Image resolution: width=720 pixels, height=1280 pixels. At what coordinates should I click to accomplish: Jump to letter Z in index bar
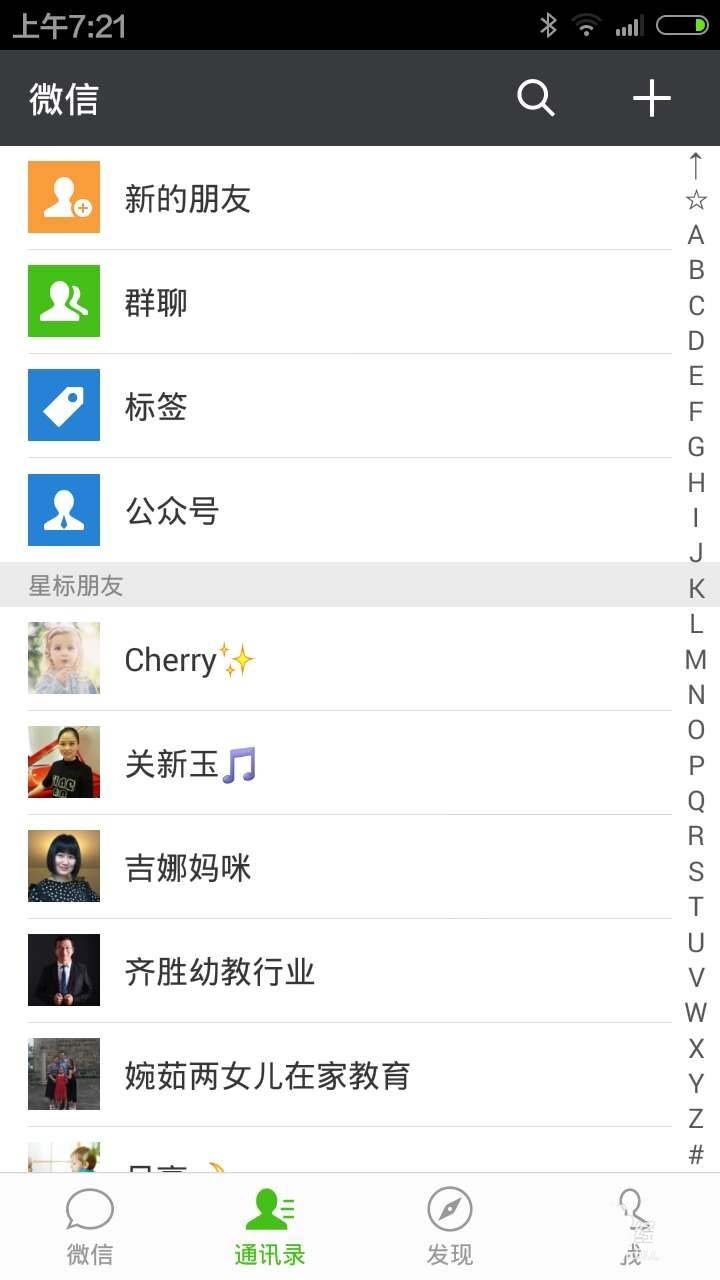696,1118
